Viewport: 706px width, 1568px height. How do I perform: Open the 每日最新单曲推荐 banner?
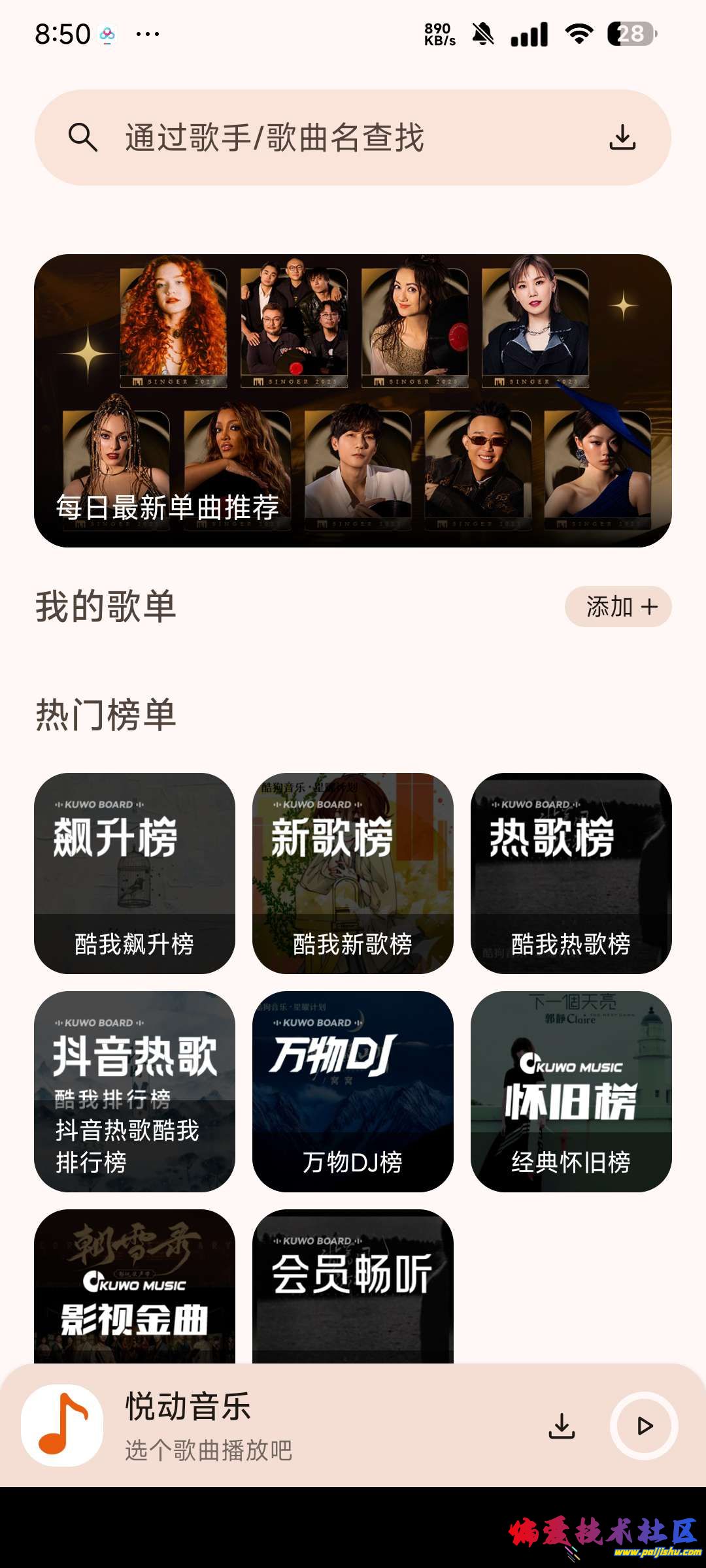[353, 400]
